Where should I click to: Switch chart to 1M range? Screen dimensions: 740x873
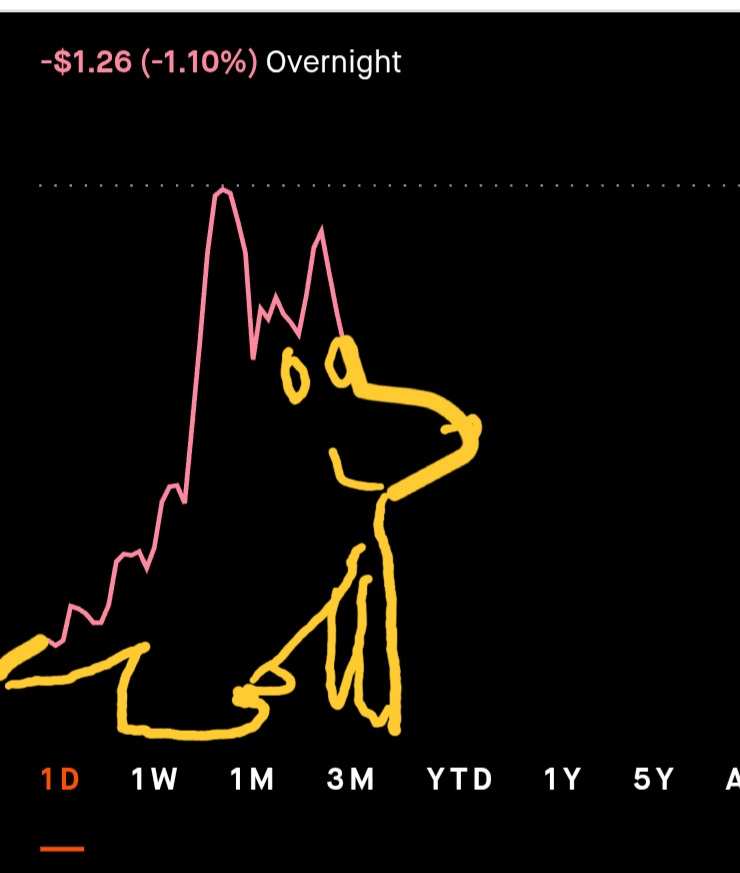click(x=252, y=780)
